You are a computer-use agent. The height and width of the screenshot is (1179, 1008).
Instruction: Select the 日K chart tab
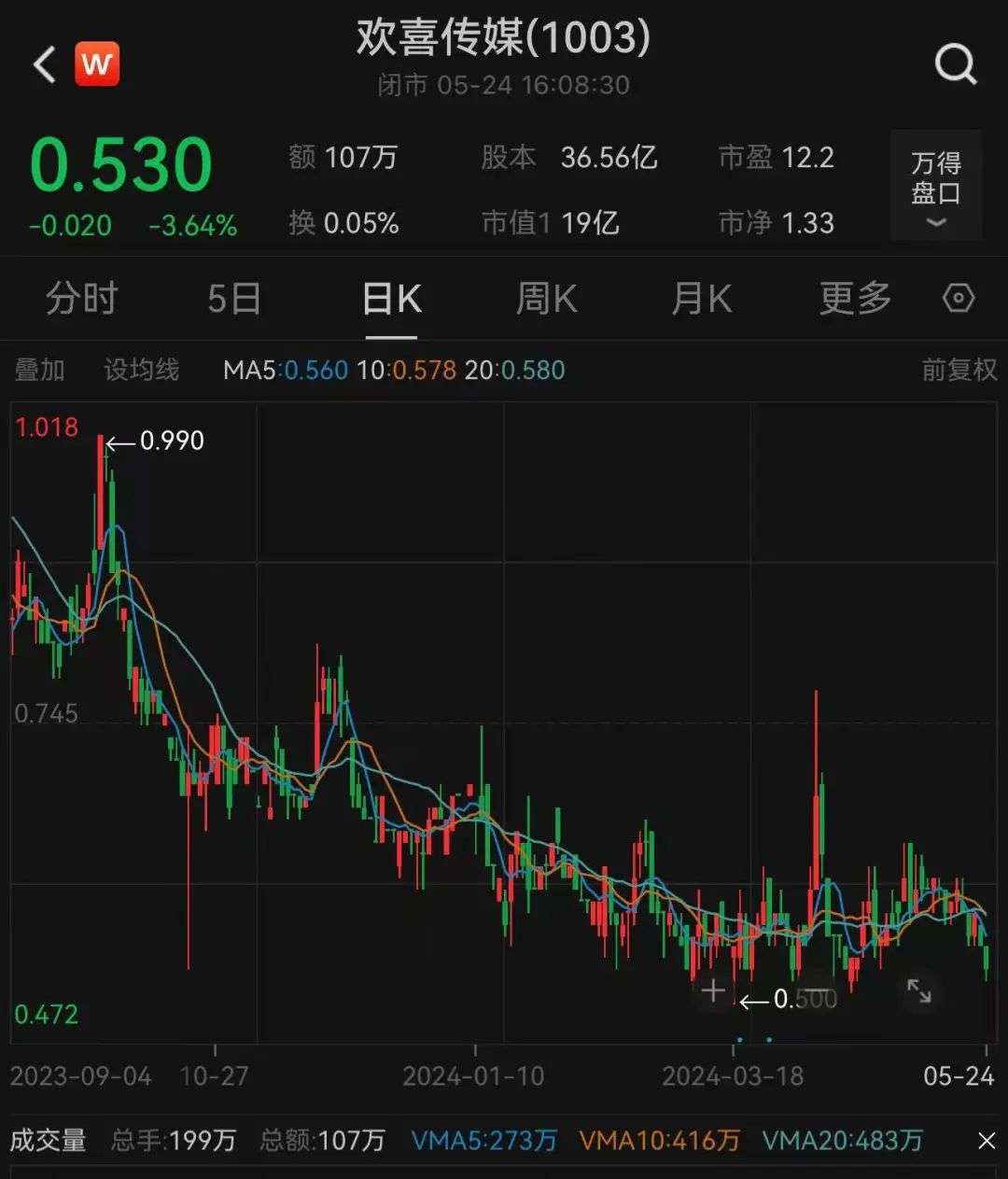[392, 299]
